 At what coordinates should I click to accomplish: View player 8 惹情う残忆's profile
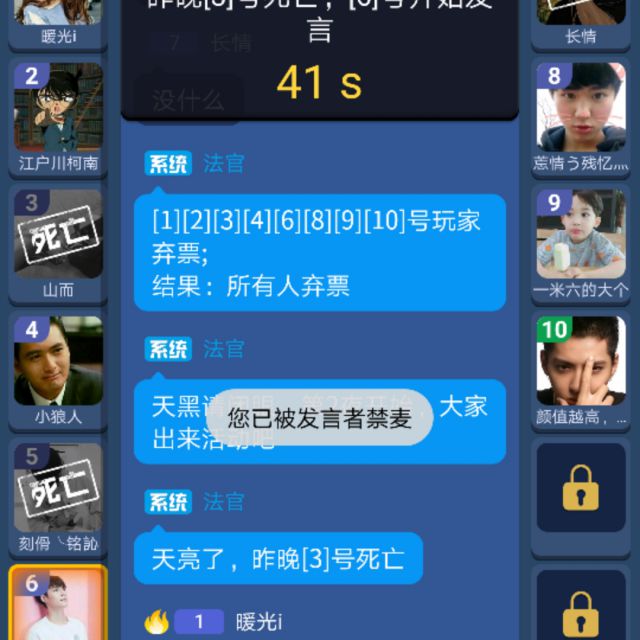click(581, 107)
